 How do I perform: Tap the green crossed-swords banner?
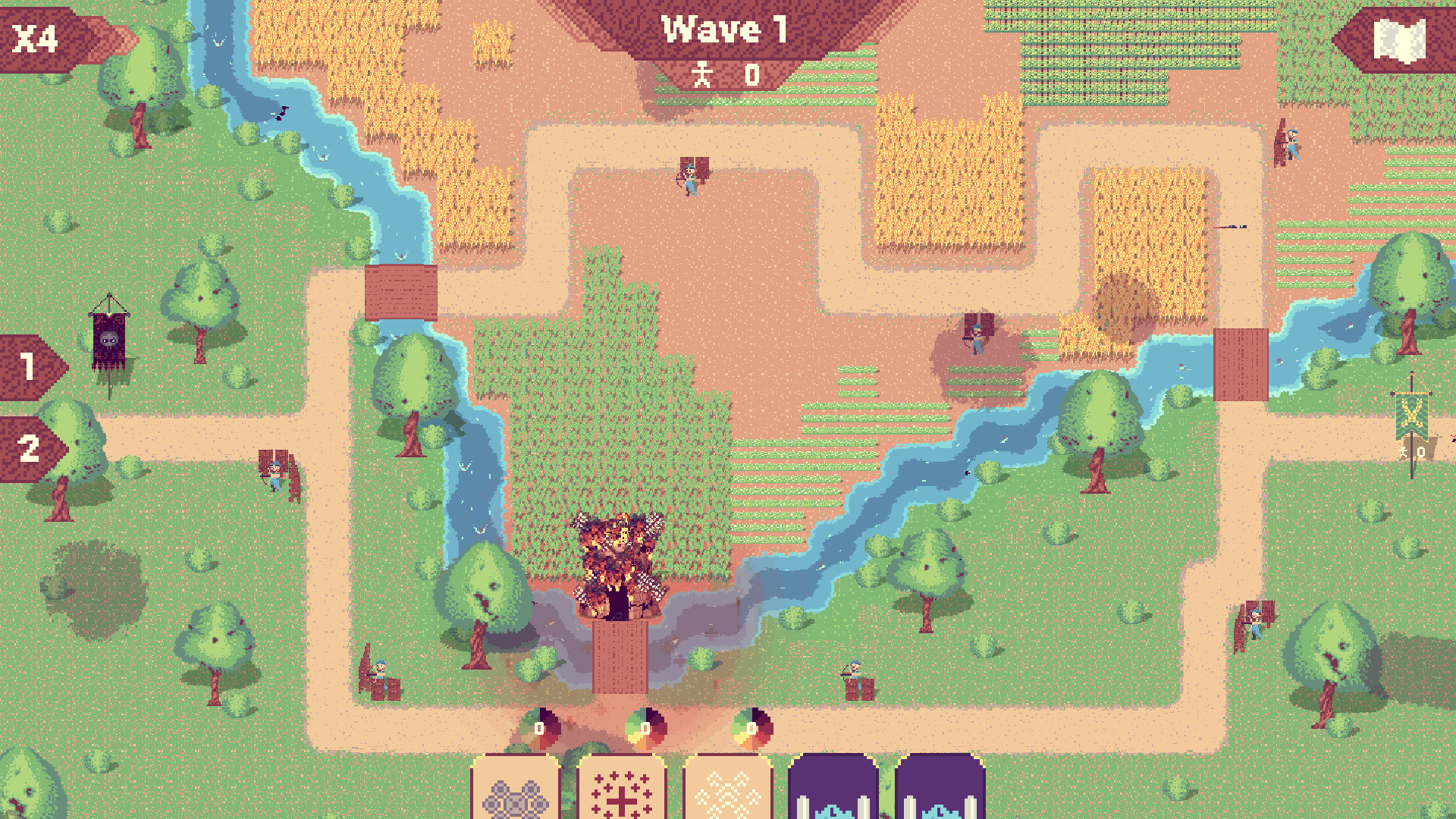pyautogui.click(x=1411, y=417)
